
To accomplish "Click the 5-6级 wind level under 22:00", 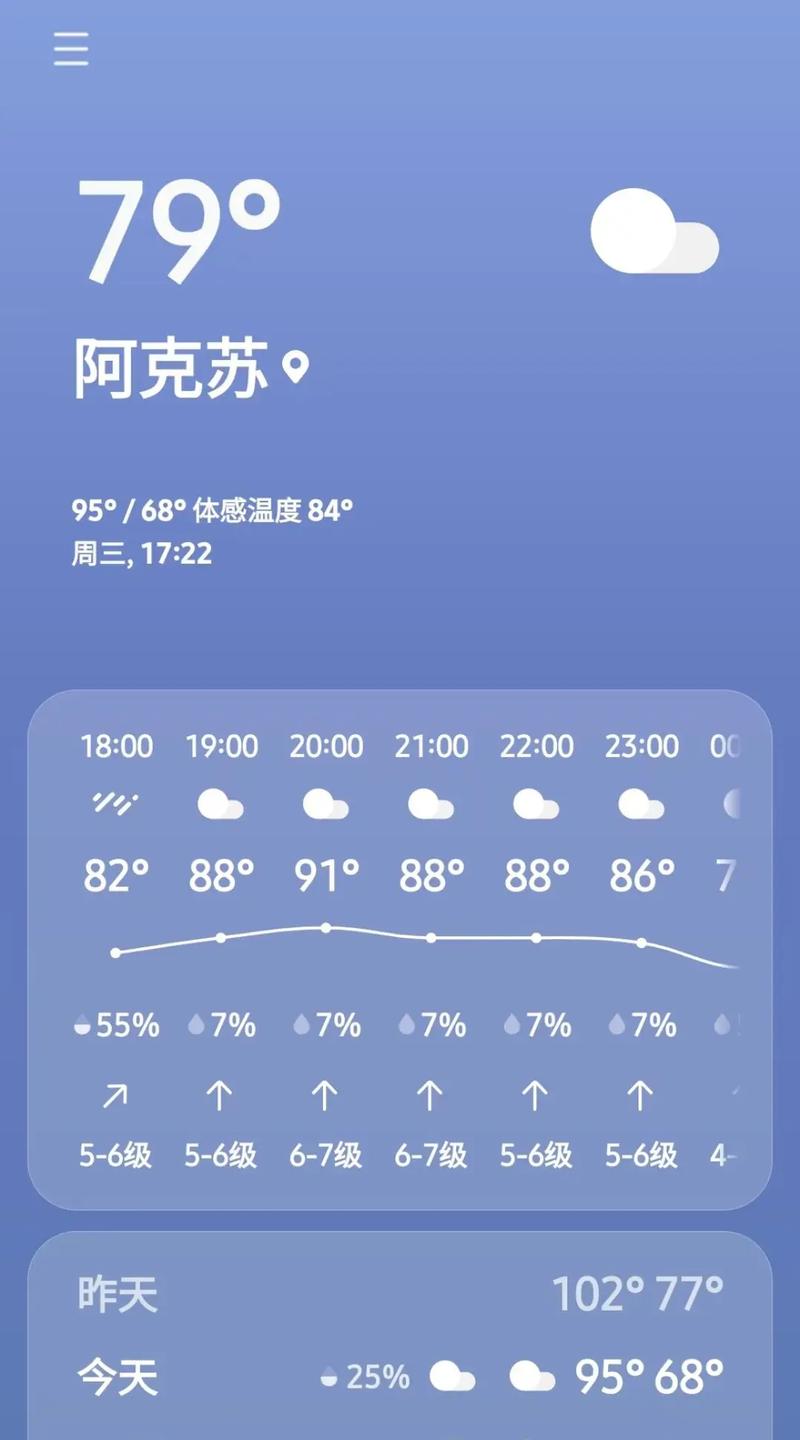I will point(534,1157).
